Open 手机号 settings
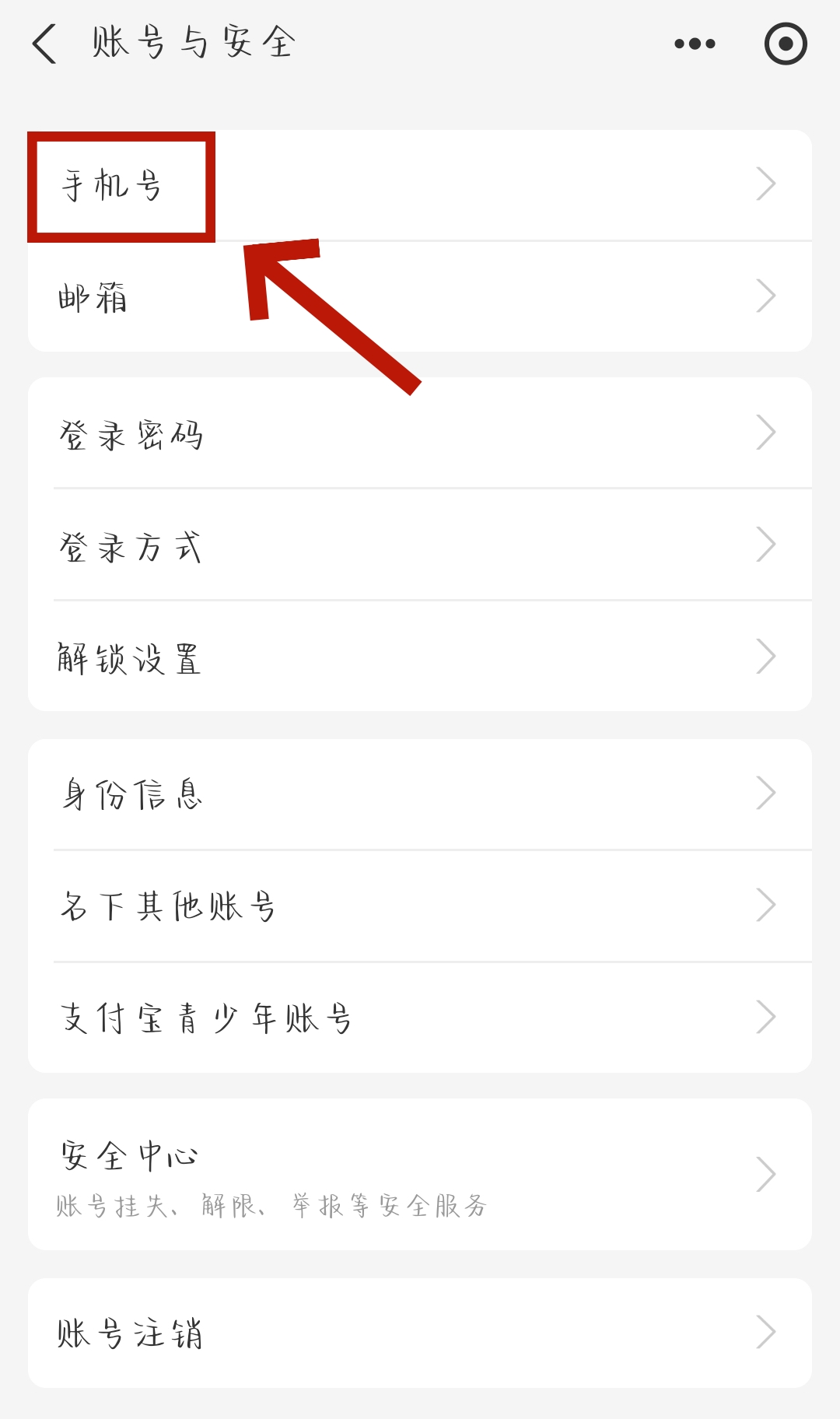The image size is (840, 1419). coord(420,185)
